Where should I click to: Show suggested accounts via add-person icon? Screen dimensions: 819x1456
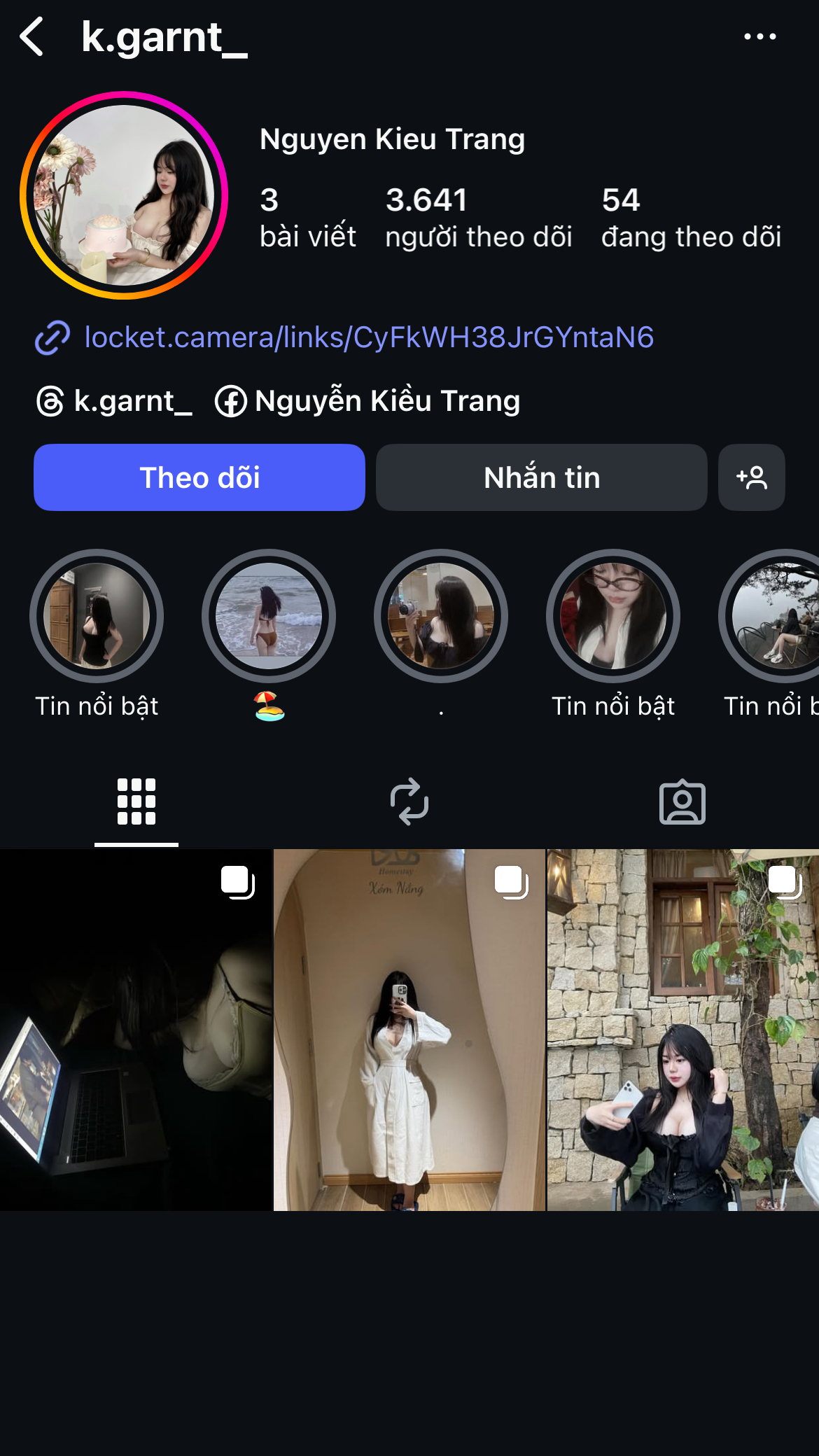tap(751, 477)
